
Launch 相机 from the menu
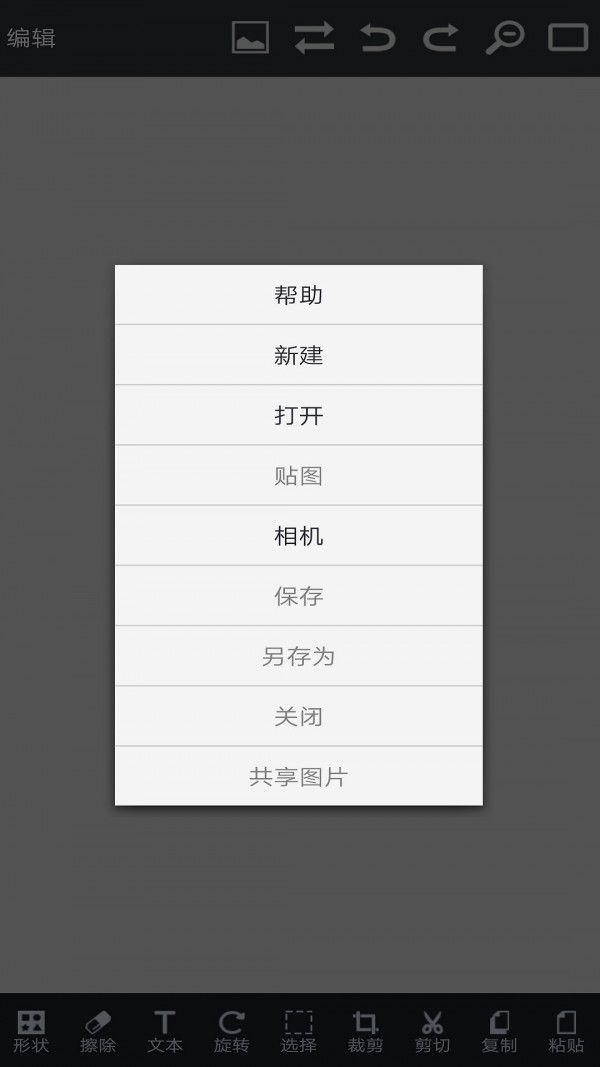299,536
